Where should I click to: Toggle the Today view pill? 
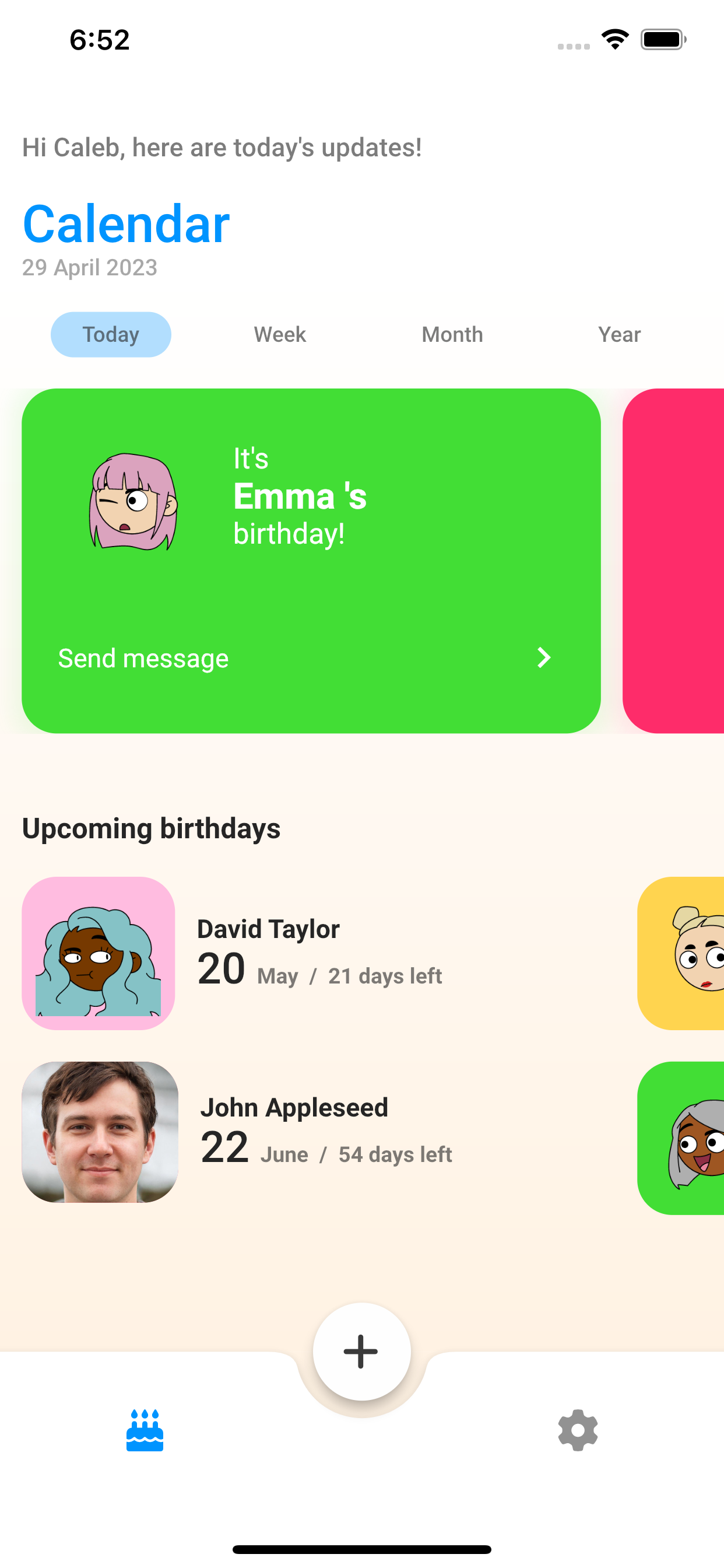tap(110, 334)
